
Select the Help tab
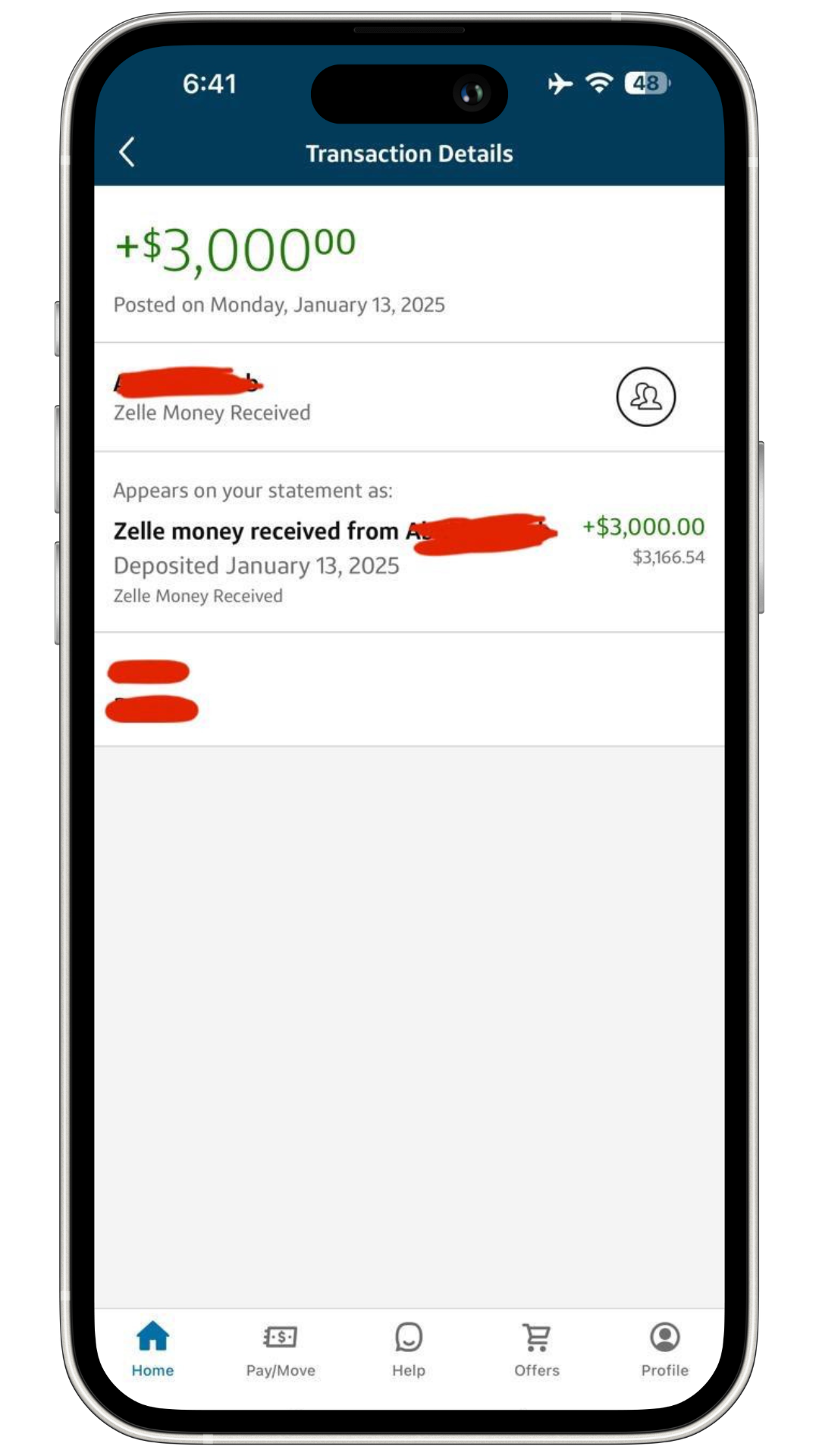click(409, 1348)
